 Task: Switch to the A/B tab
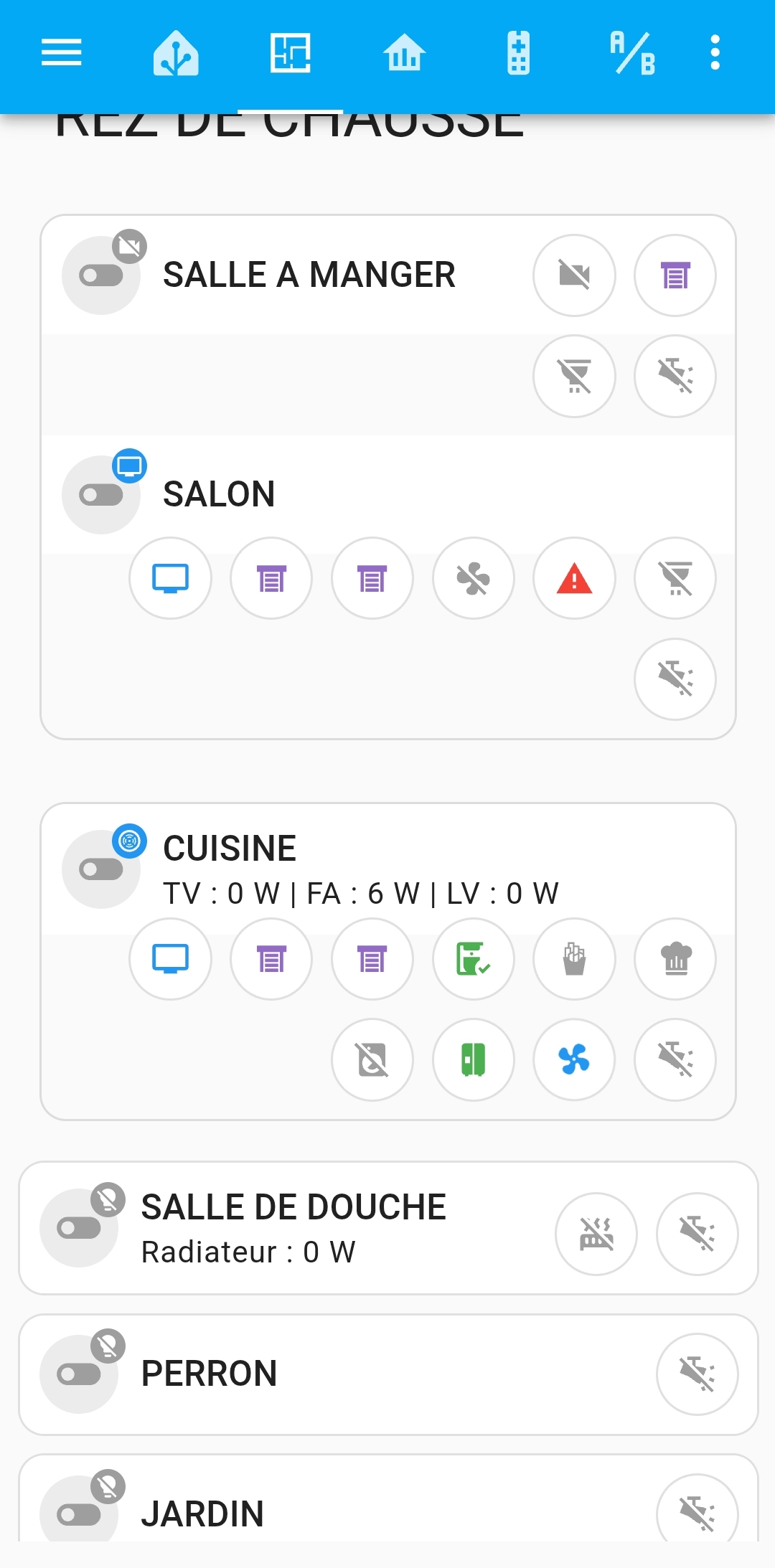pos(632,52)
